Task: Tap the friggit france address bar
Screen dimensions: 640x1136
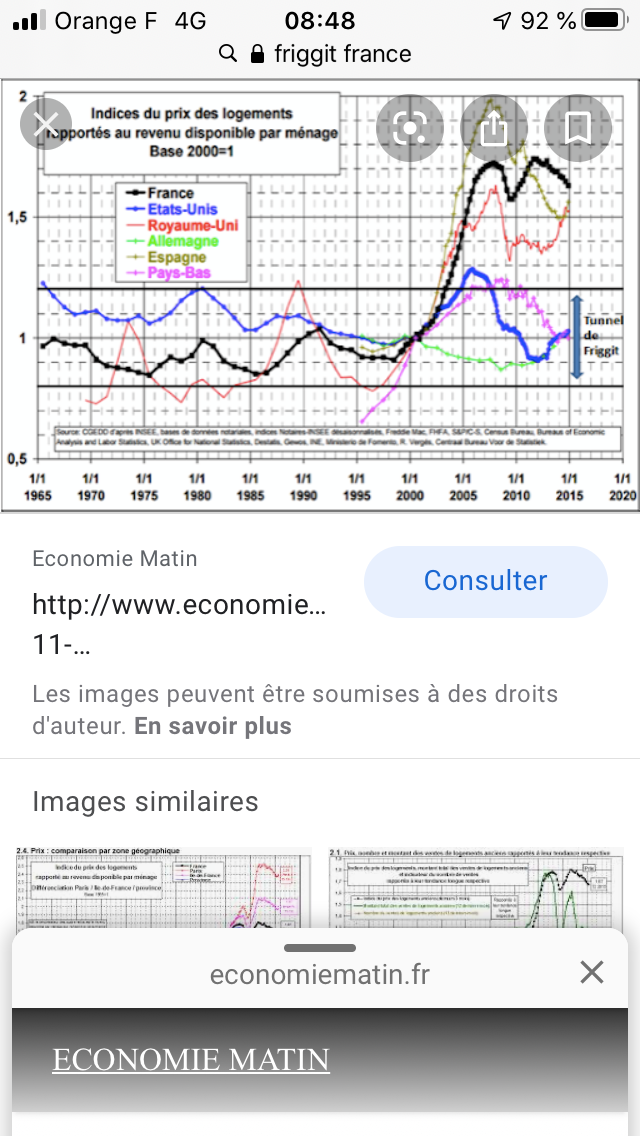Action: point(320,54)
